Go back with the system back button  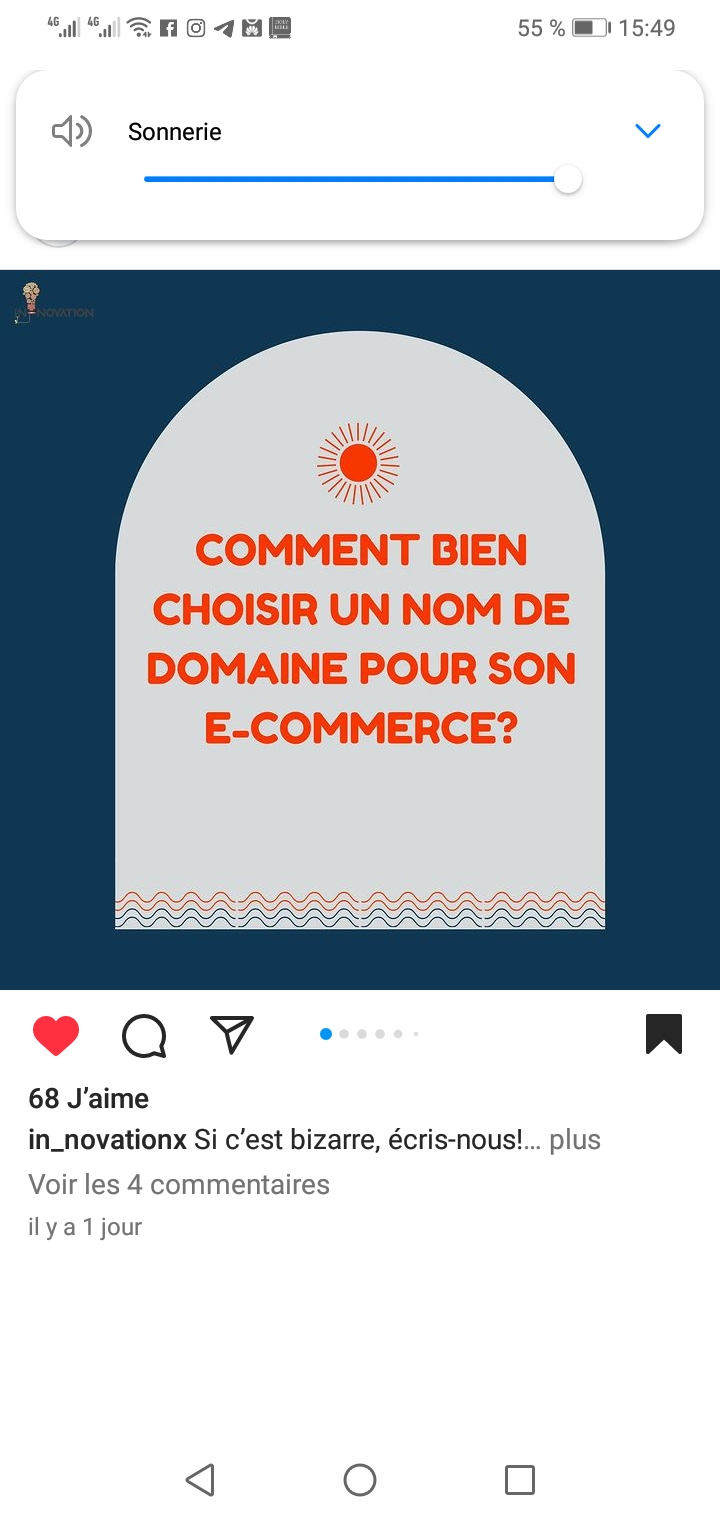[200, 1480]
